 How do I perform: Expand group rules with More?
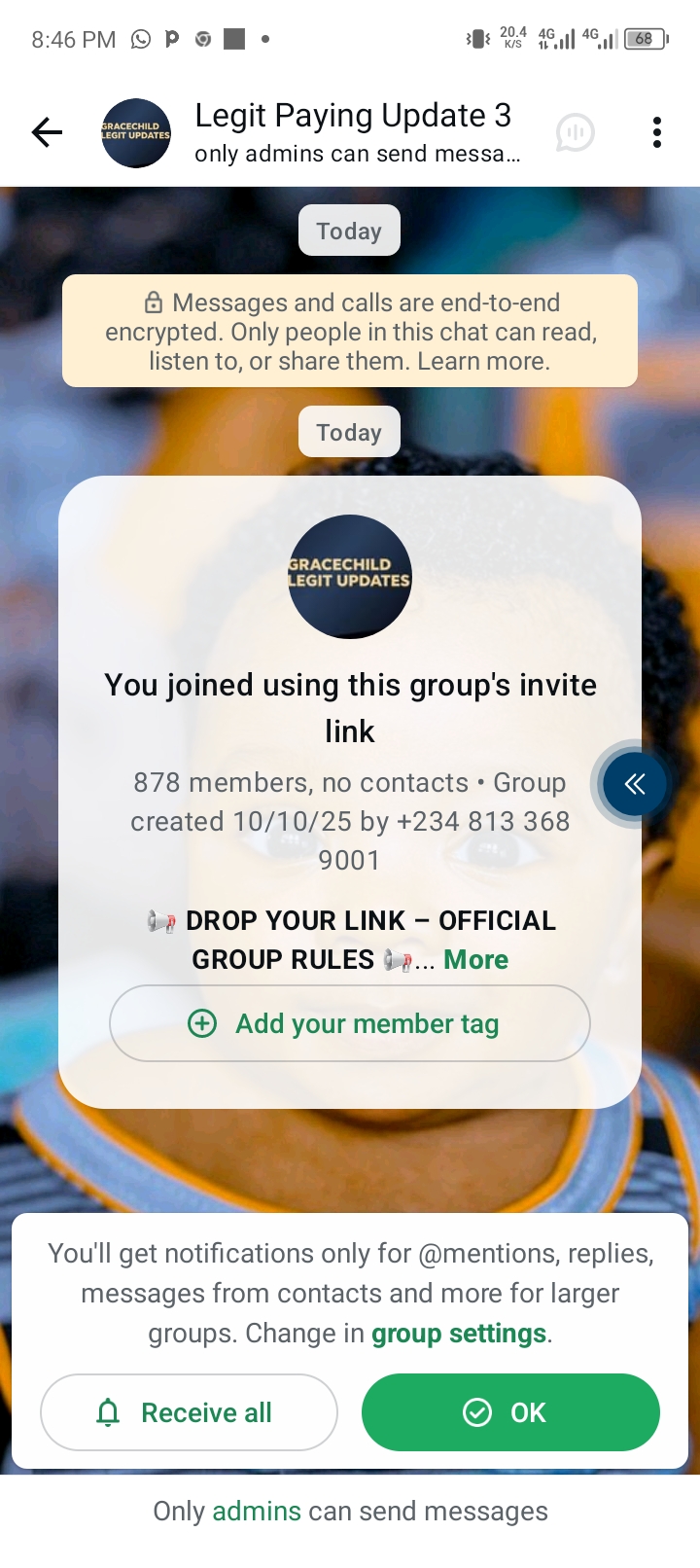[x=475, y=960]
